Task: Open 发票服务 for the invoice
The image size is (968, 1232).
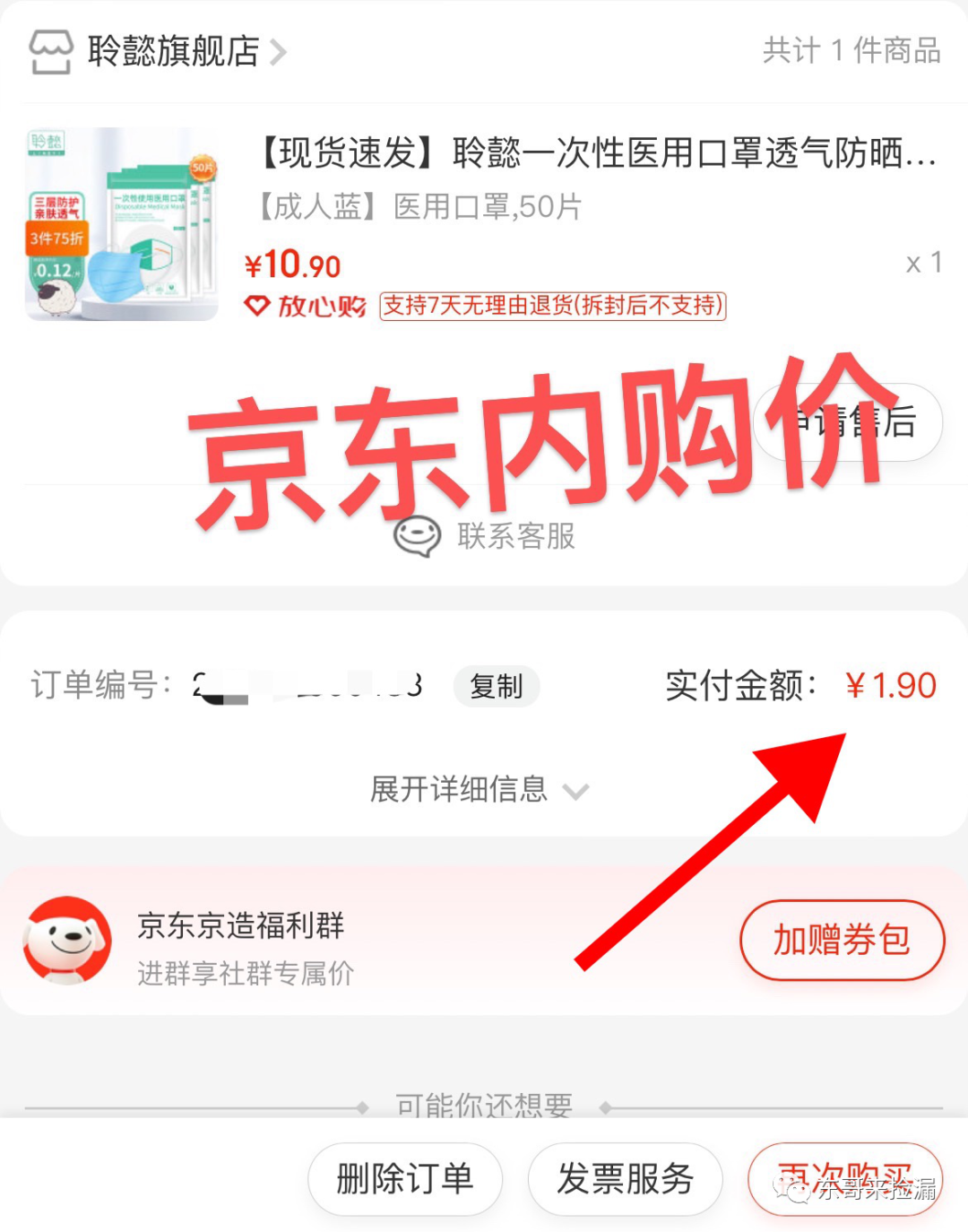Action: pos(625,1178)
